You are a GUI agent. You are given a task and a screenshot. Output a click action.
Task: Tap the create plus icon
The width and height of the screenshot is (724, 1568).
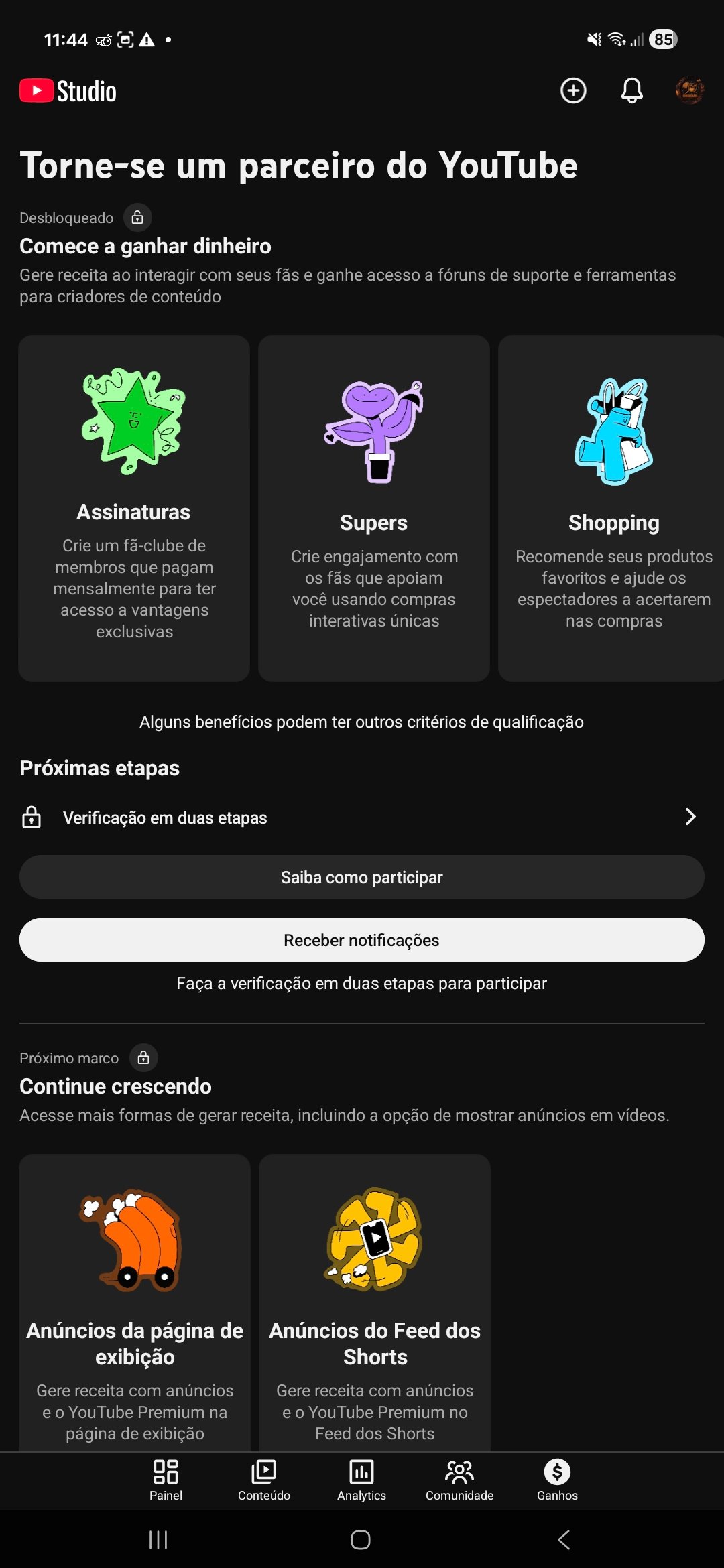point(573,90)
